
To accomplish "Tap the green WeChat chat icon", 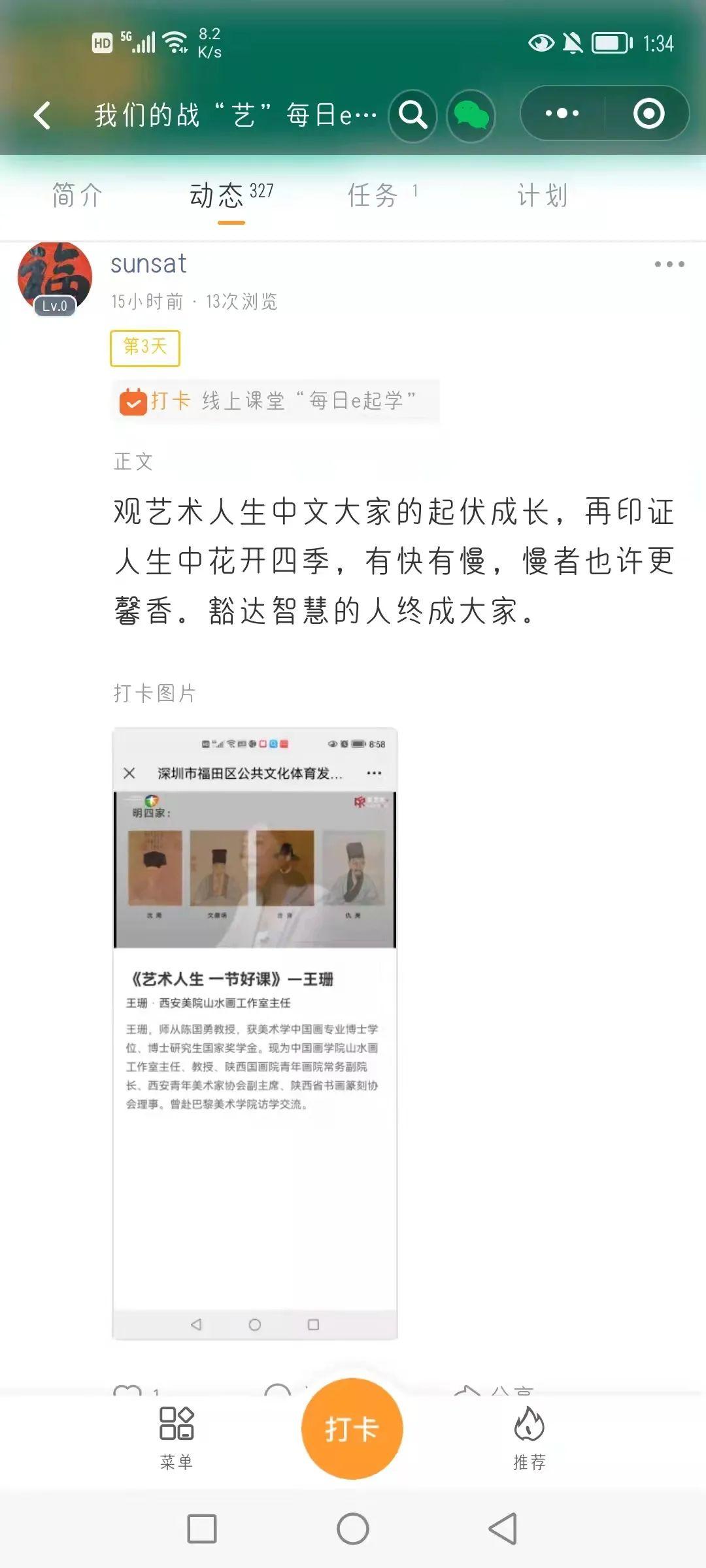I will [471, 115].
